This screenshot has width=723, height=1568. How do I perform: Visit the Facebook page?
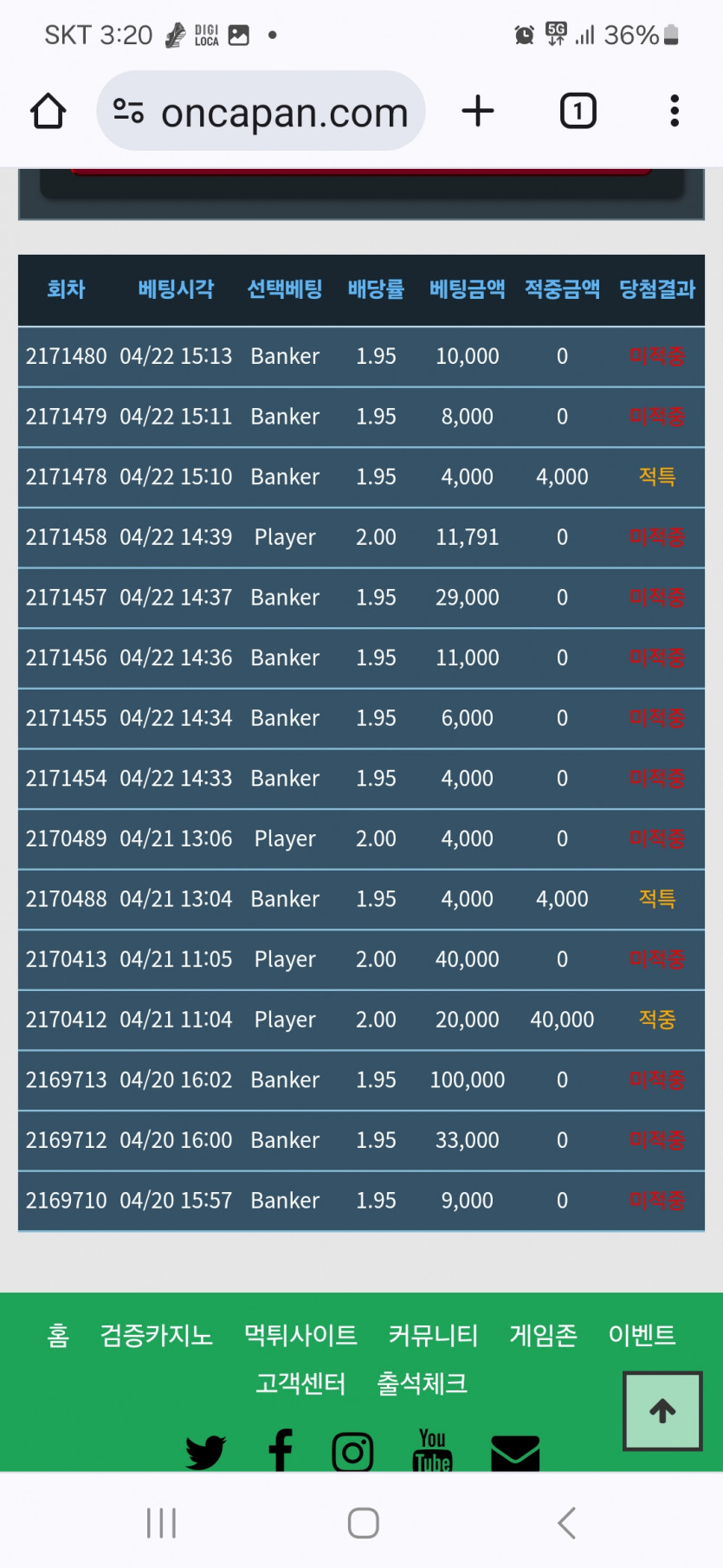281,1451
